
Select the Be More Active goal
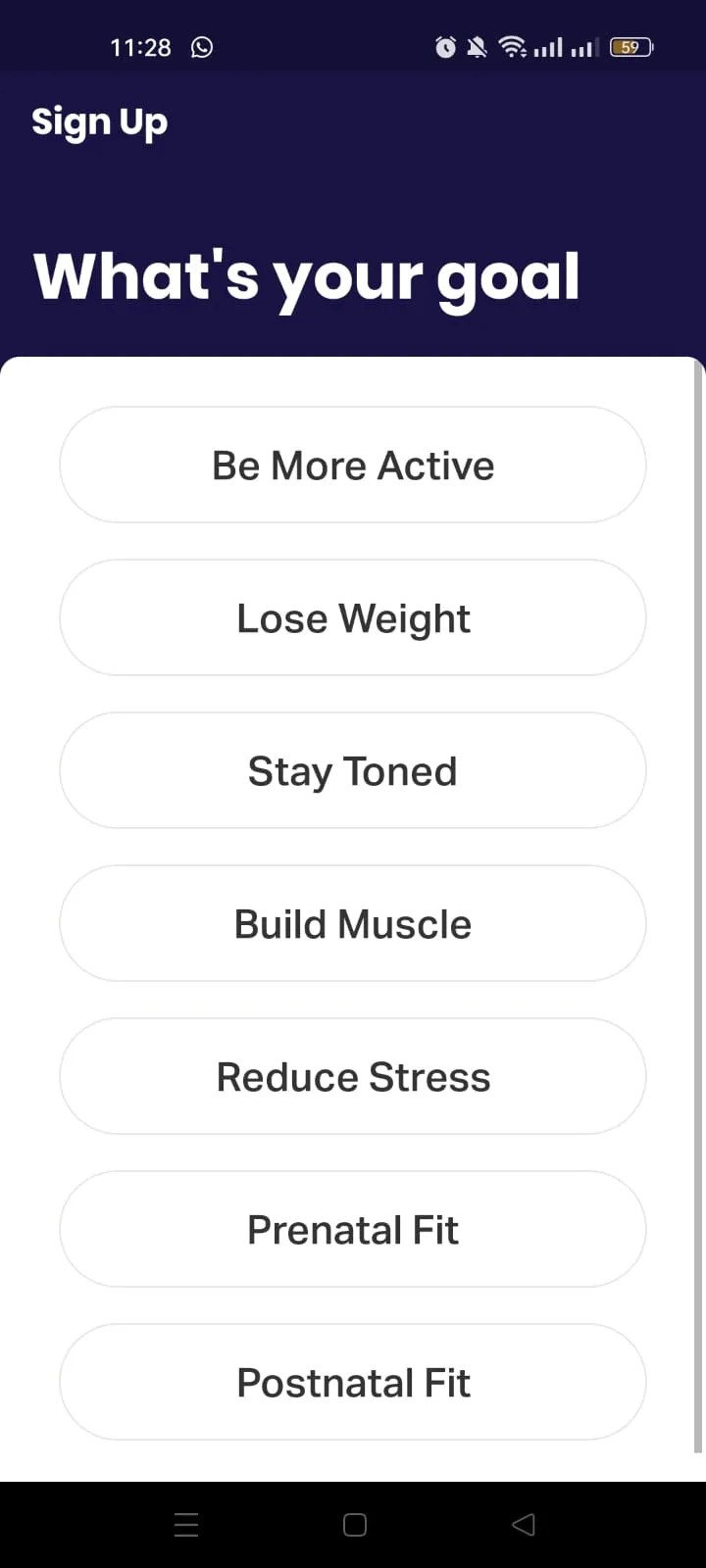click(353, 465)
